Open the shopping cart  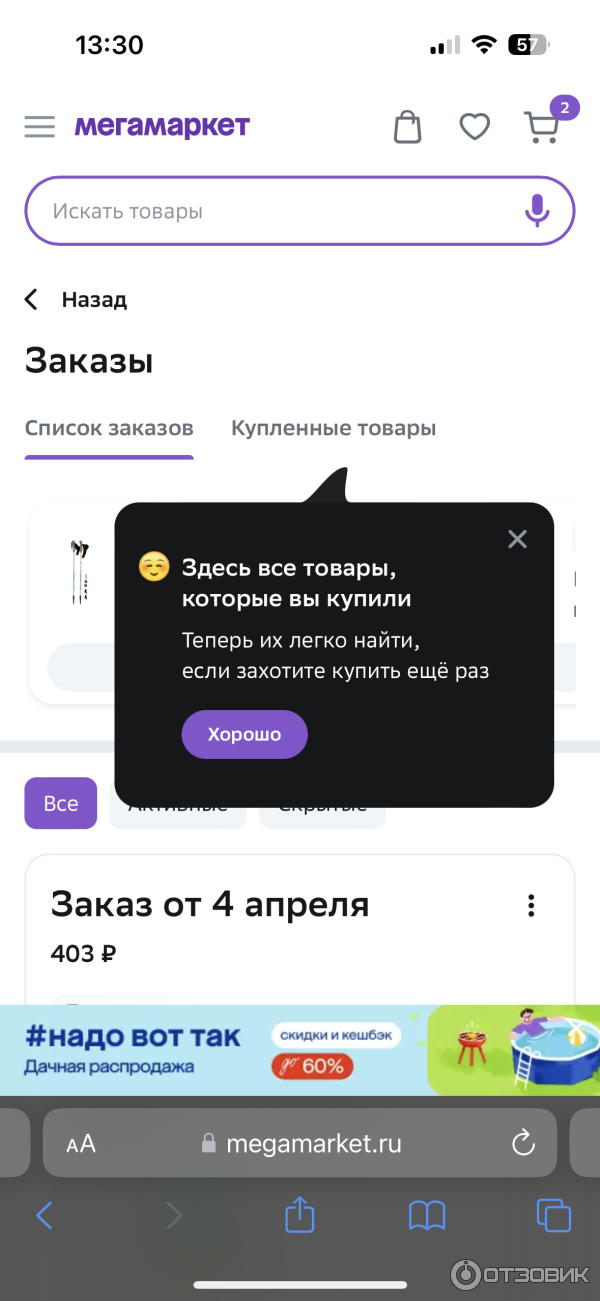coord(542,127)
